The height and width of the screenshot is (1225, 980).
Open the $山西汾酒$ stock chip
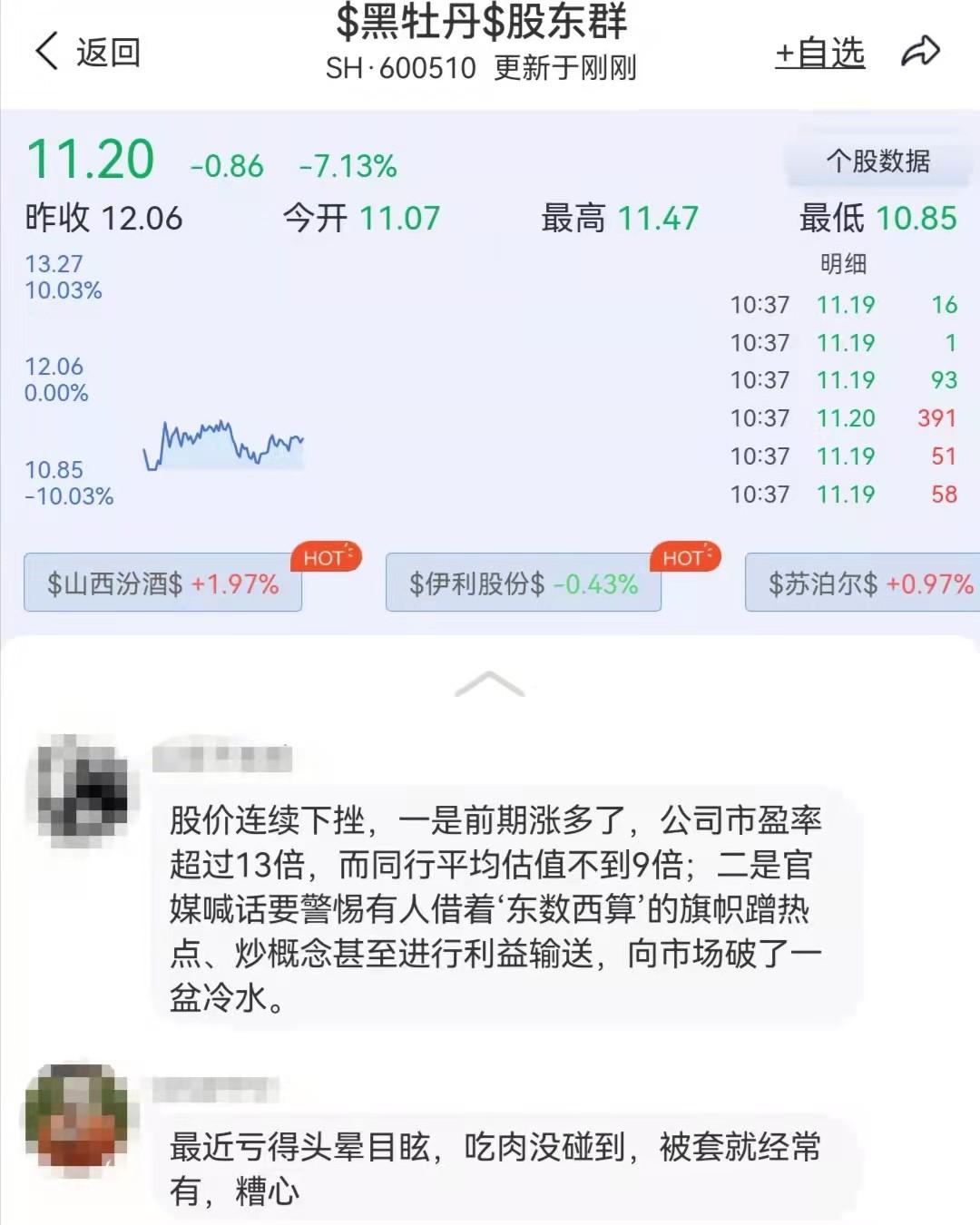click(x=163, y=583)
